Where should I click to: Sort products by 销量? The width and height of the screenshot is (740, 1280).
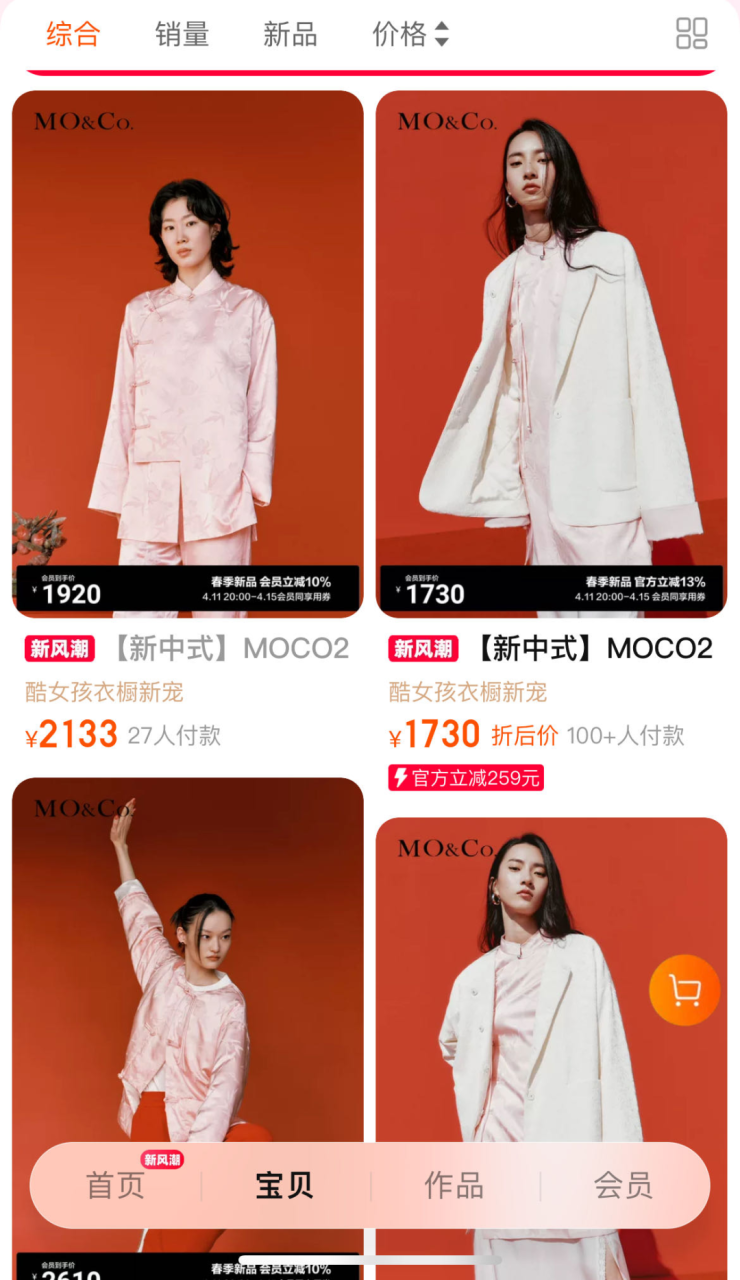182,34
